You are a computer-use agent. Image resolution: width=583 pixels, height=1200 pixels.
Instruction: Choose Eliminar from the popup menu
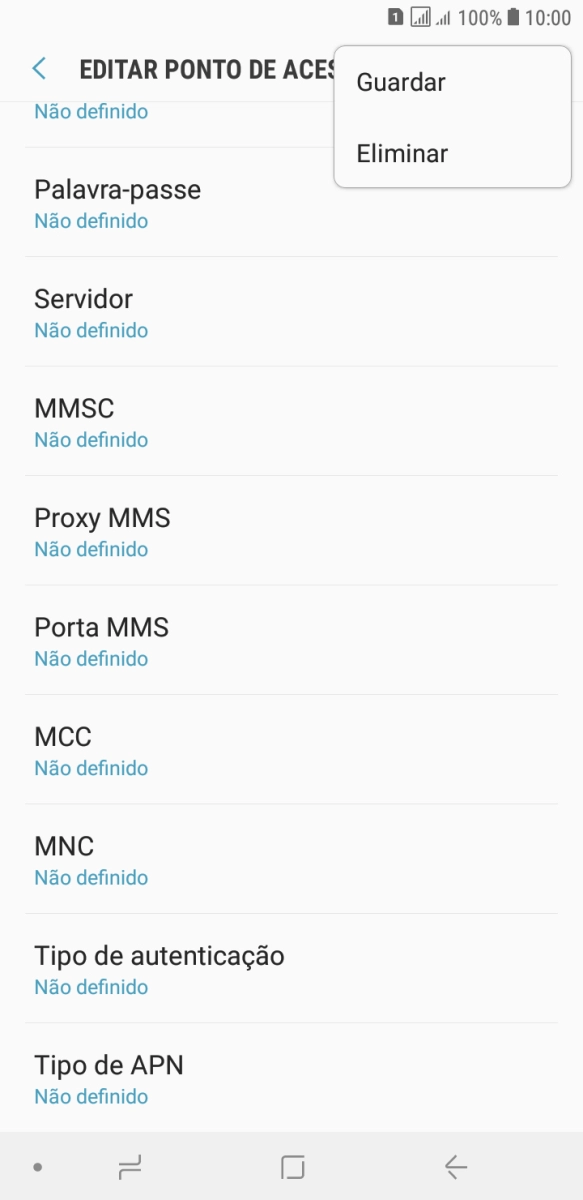[x=452, y=153]
